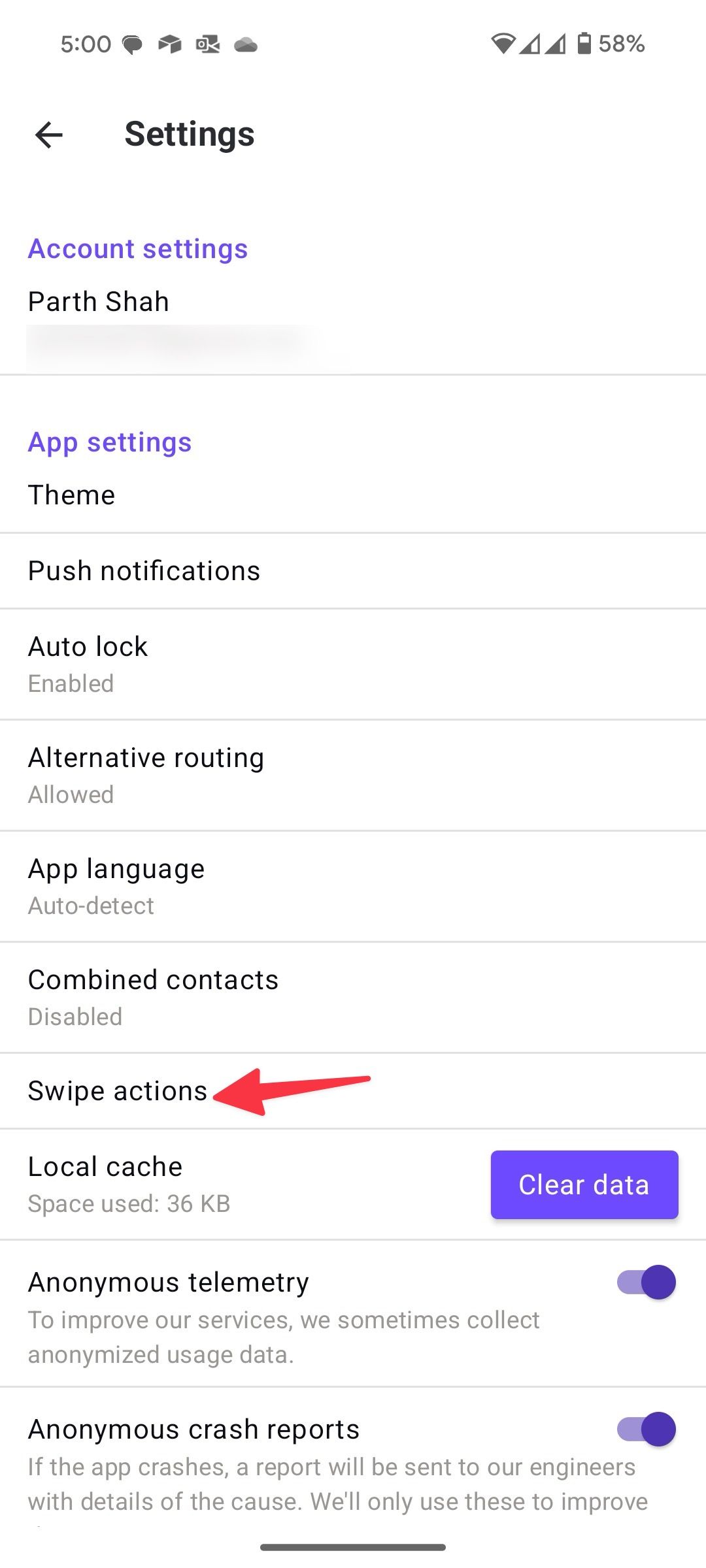Open Push notifications settings
The height and width of the screenshot is (1568, 706).
(x=353, y=571)
